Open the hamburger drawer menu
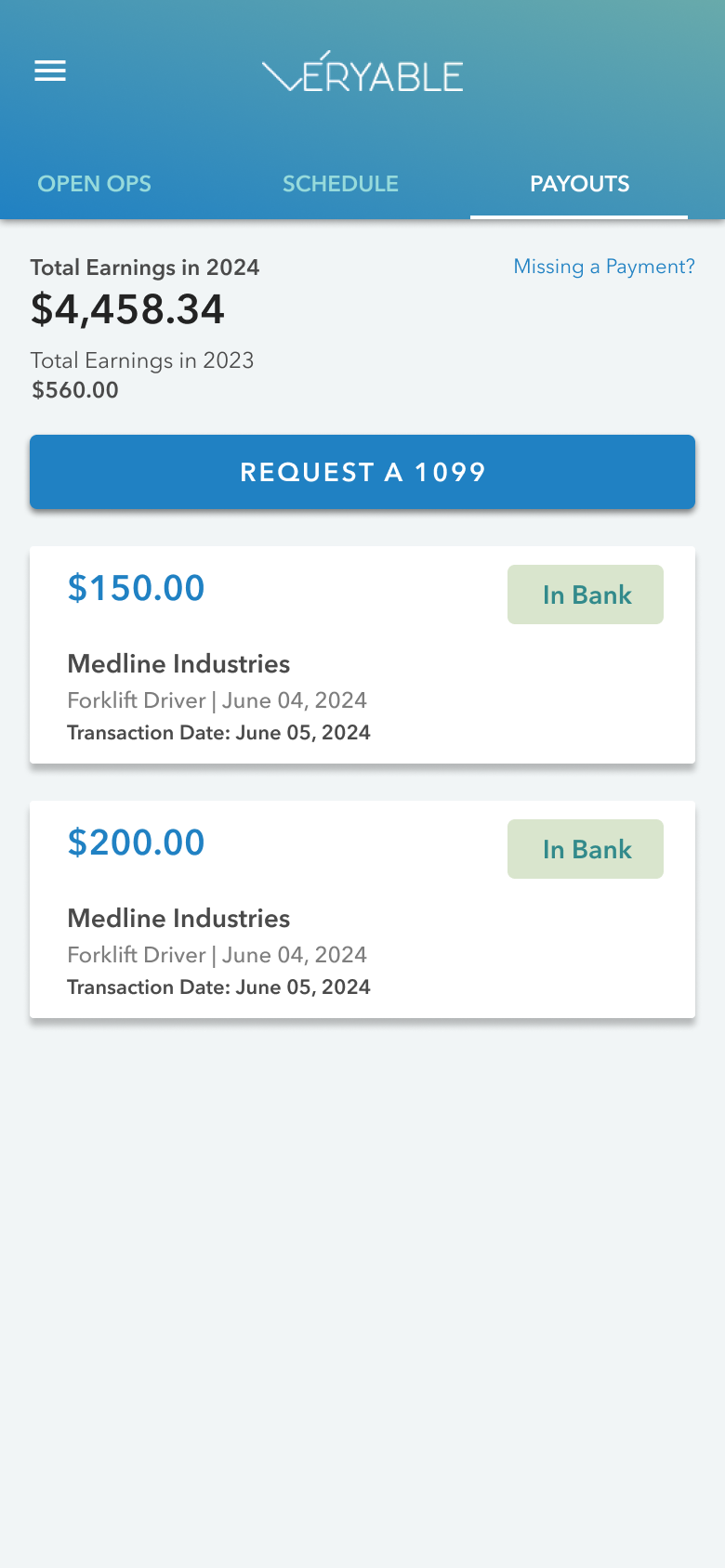The image size is (725, 1568). [50, 72]
